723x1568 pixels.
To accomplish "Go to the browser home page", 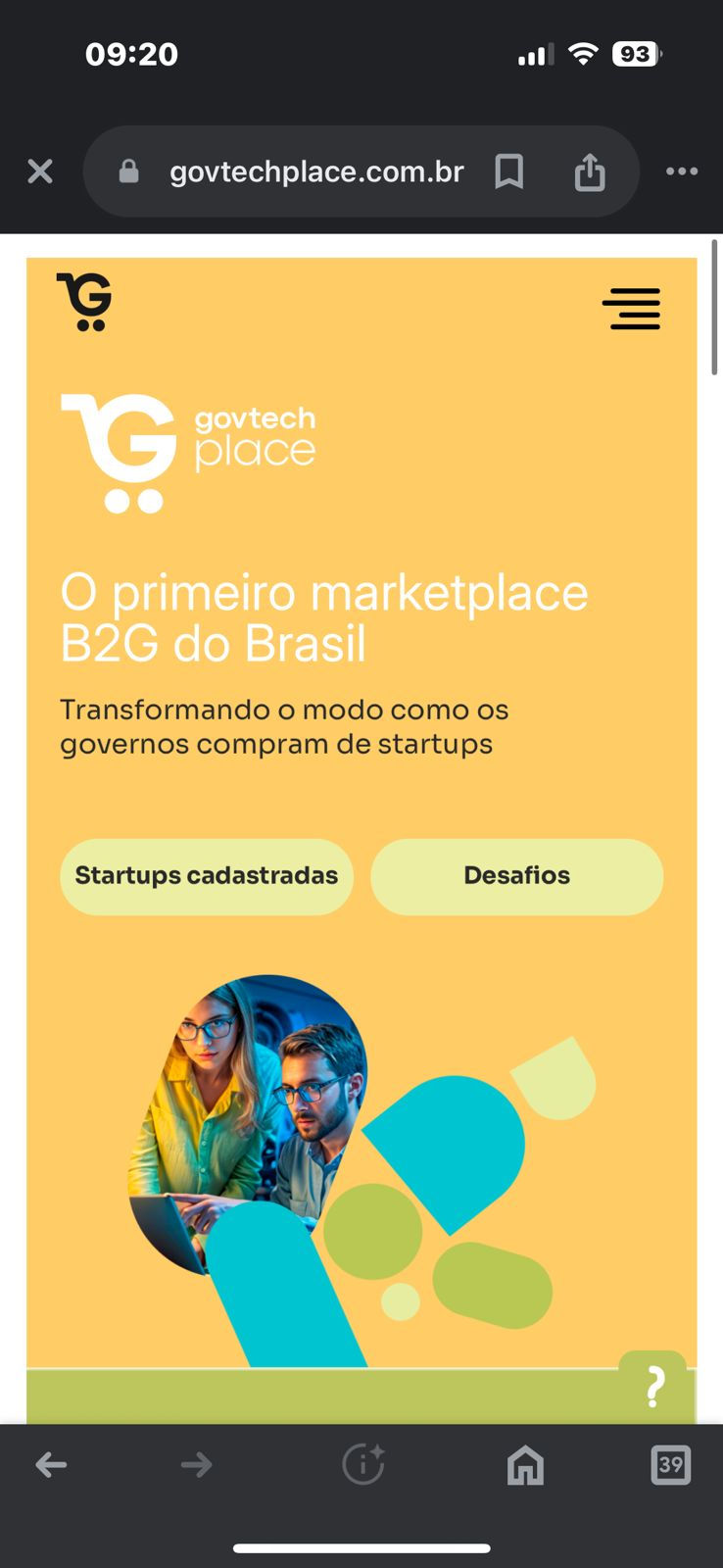I will (x=525, y=1465).
